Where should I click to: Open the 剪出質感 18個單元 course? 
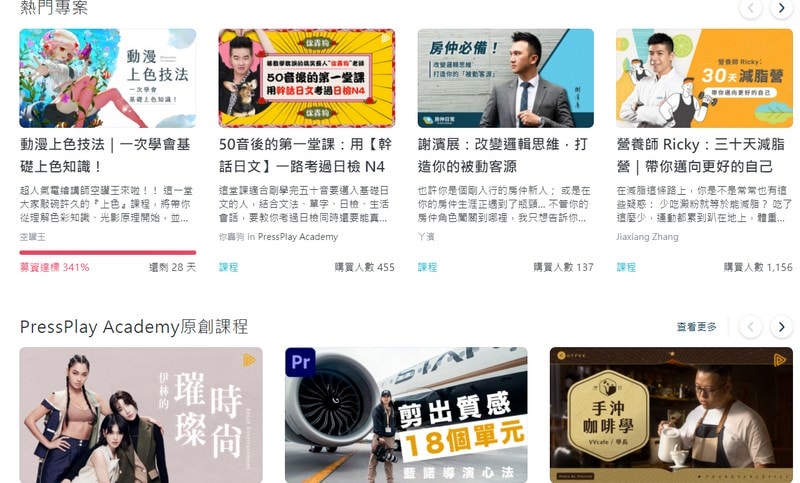point(406,415)
